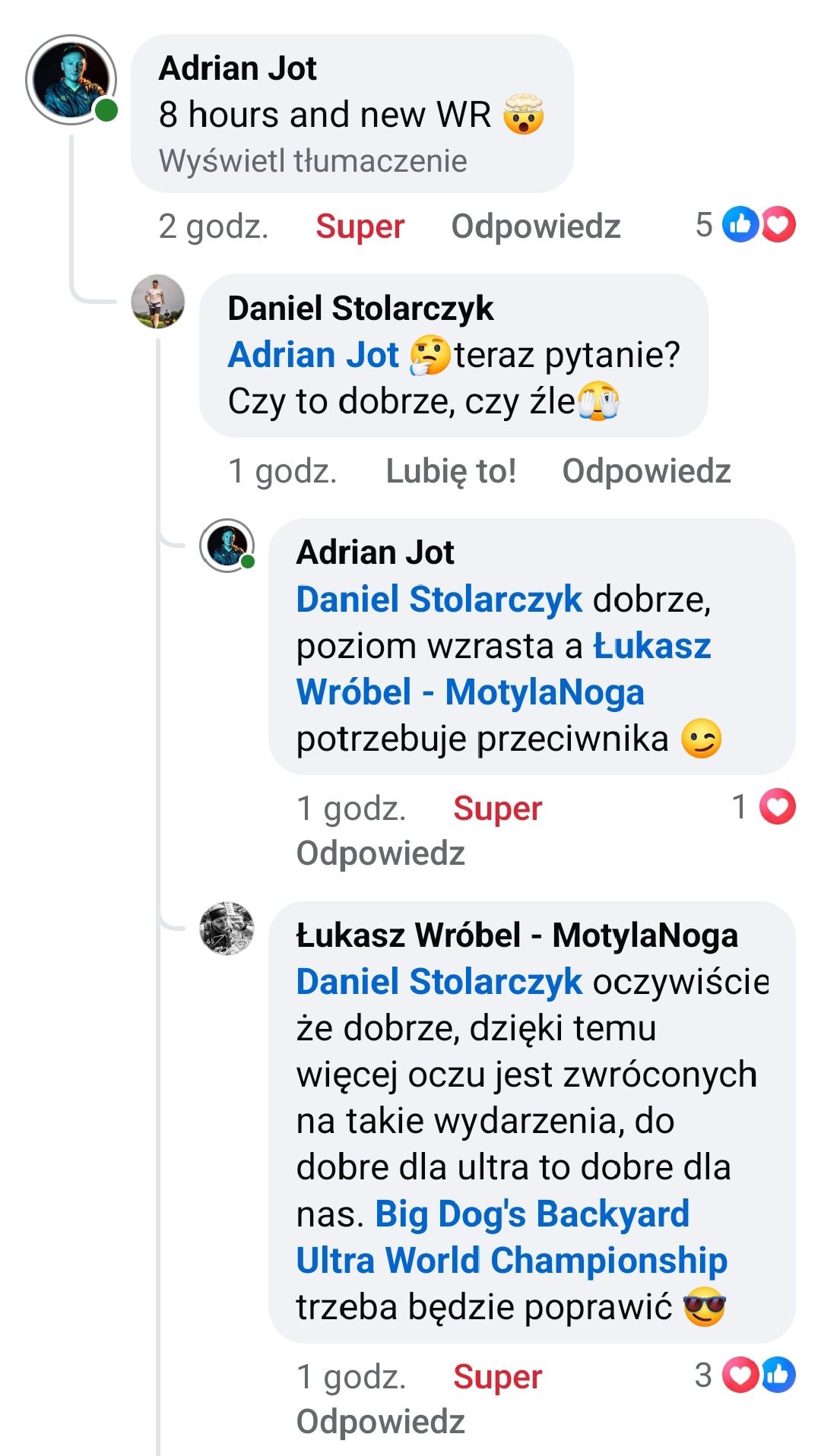This screenshot has height=1456, width=821.
Task: Toggle Super on Adrian's 'poziom wzrasta' reply
Action: [497, 809]
